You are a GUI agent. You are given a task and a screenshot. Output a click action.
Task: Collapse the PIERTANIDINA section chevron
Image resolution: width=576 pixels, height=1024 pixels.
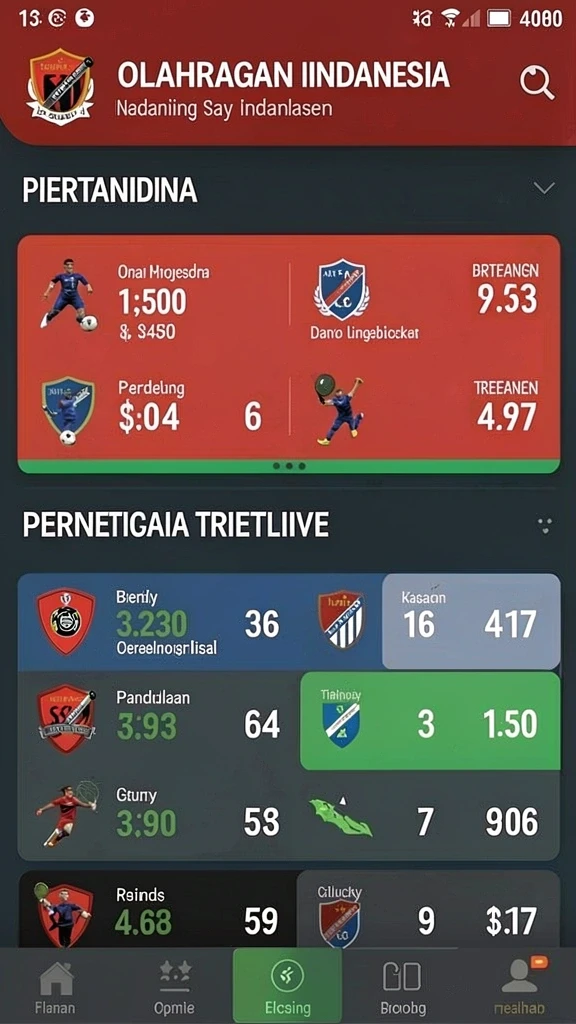coord(543,188)
